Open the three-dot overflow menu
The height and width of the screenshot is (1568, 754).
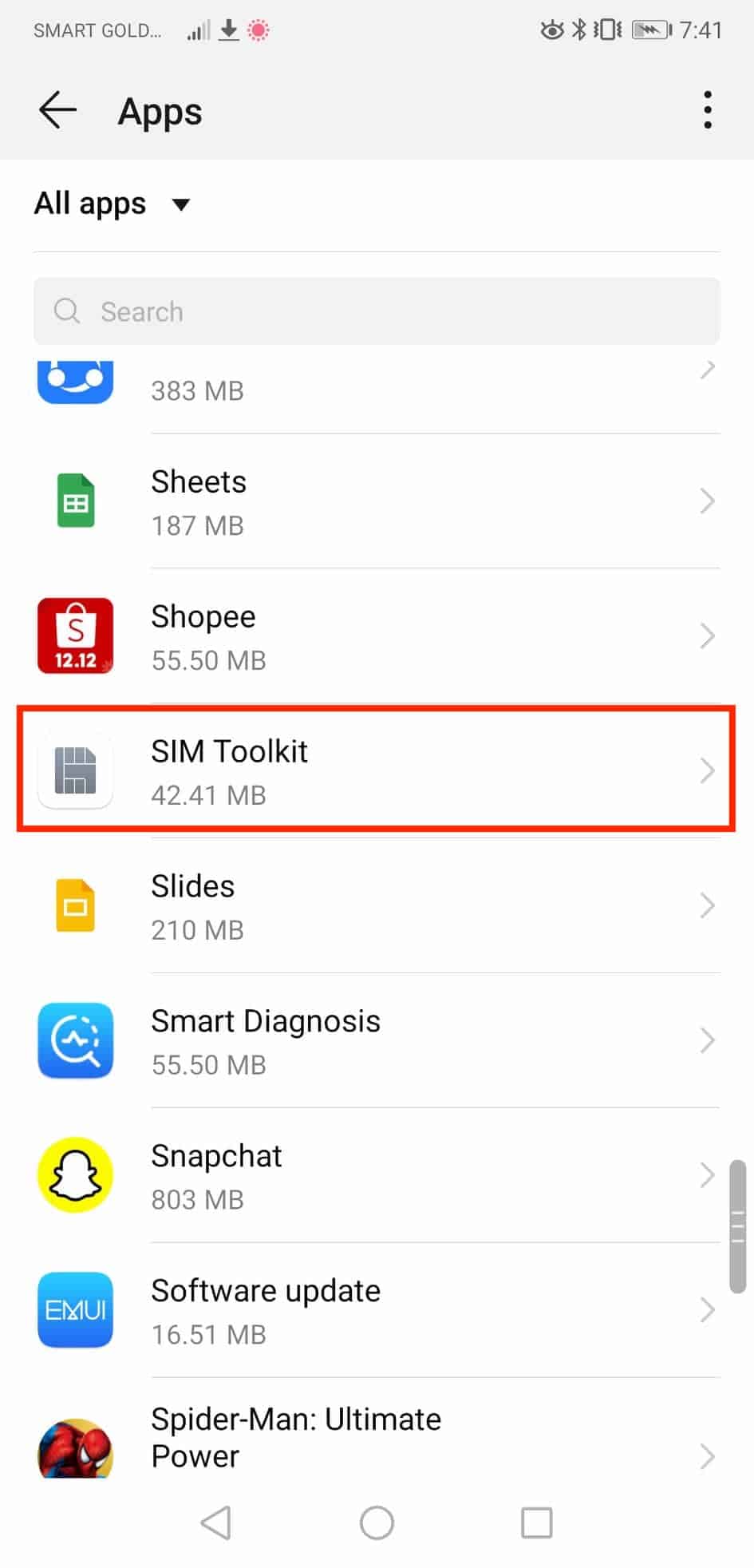coord(707,110)
